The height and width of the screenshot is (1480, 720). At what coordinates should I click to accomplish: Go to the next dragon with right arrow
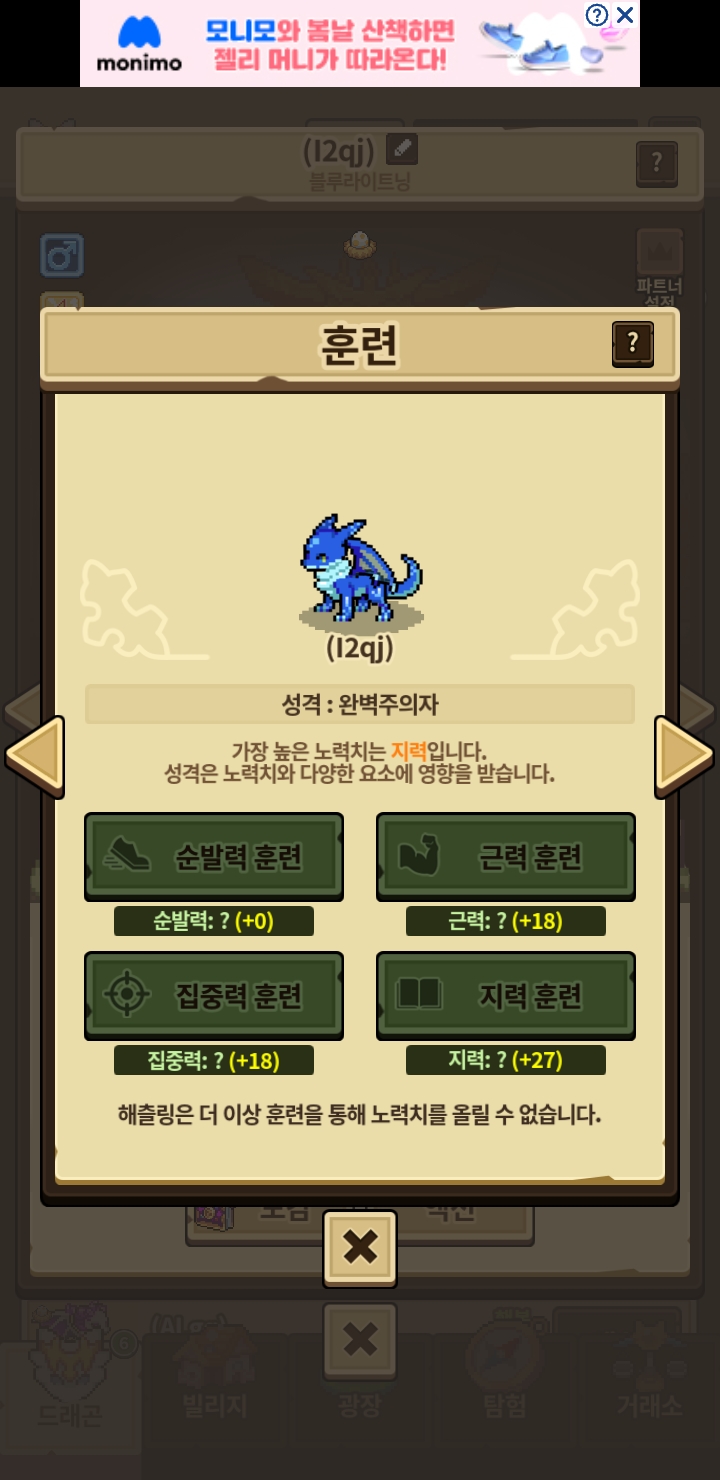click(x=684, y=756)
